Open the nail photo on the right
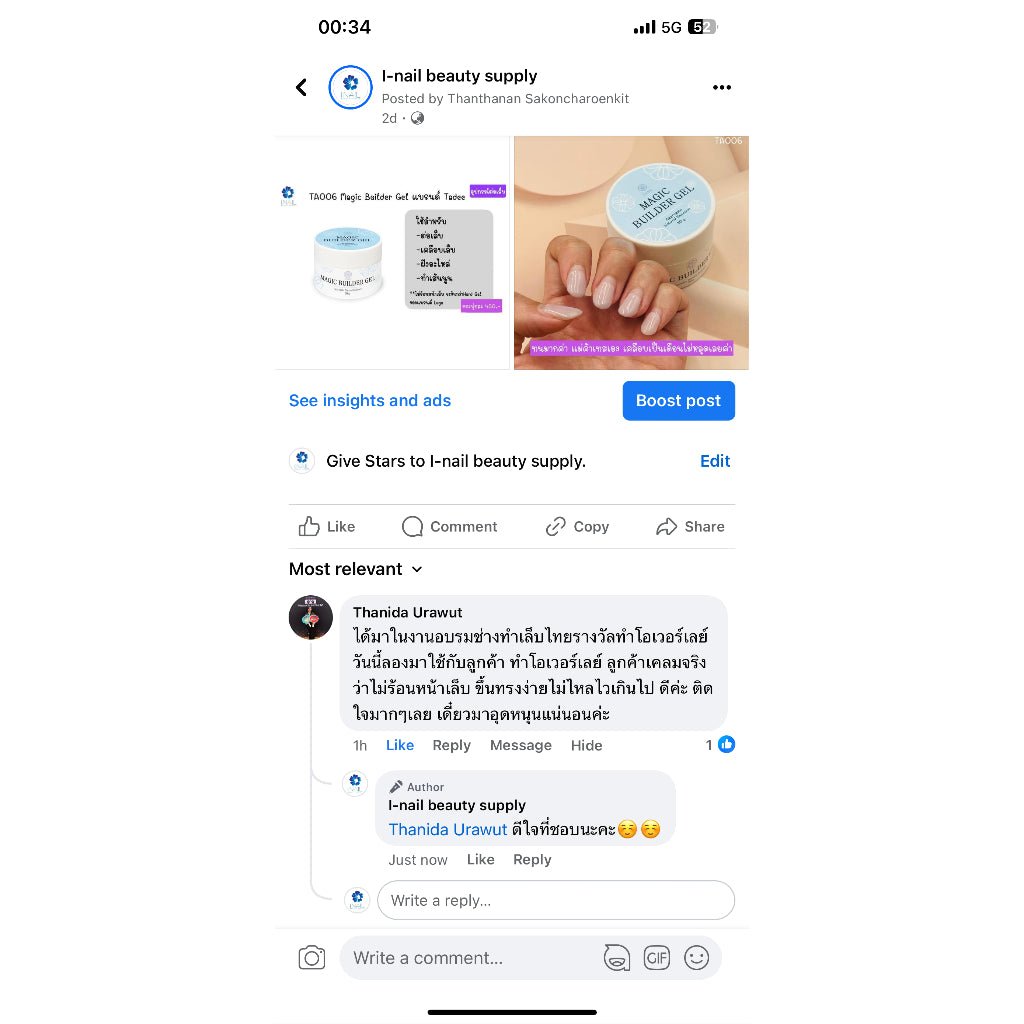Screen dimensions: 1024x1024 pyautogui.click(x=631, y=252)
